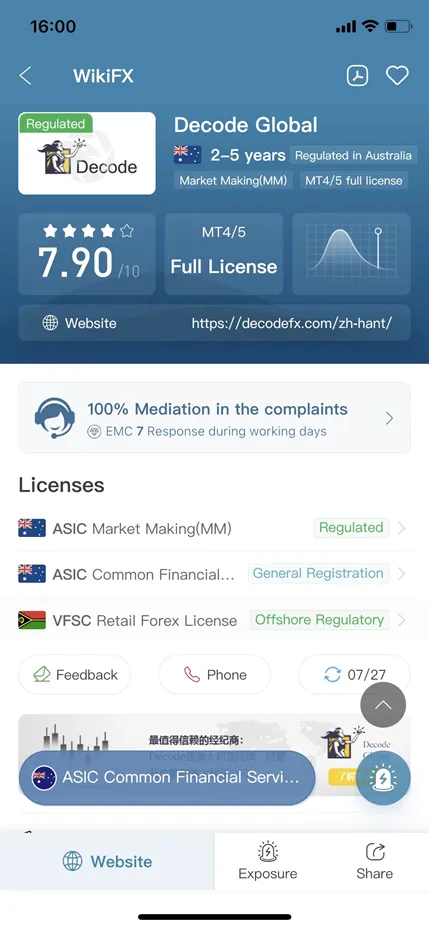Open Exposure in the bottom bar
Viewport: 429px width, 929px height.
(x=268, y=861)
